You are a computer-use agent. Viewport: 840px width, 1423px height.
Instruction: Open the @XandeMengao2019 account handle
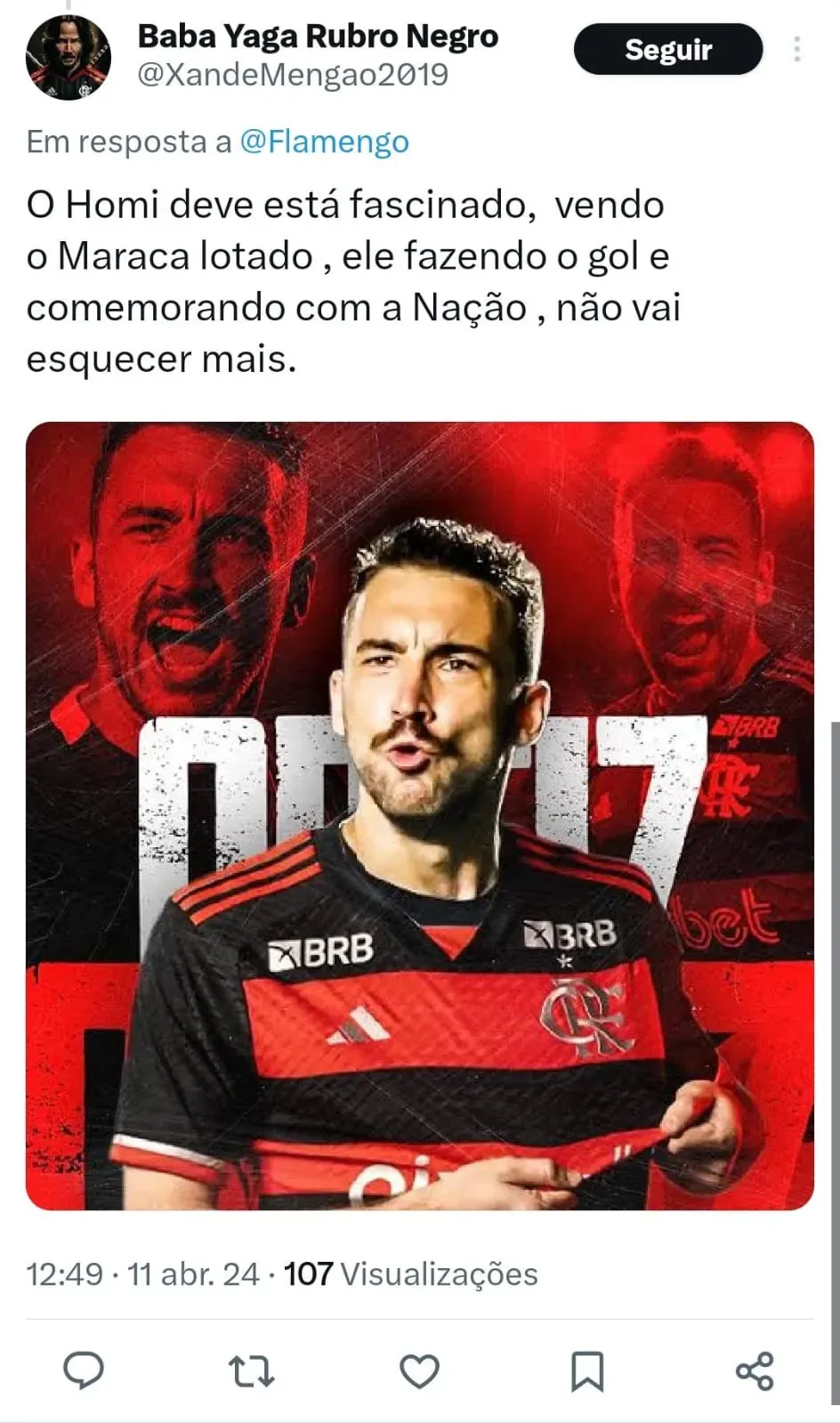pyautogui.click(x=293, y=75)
